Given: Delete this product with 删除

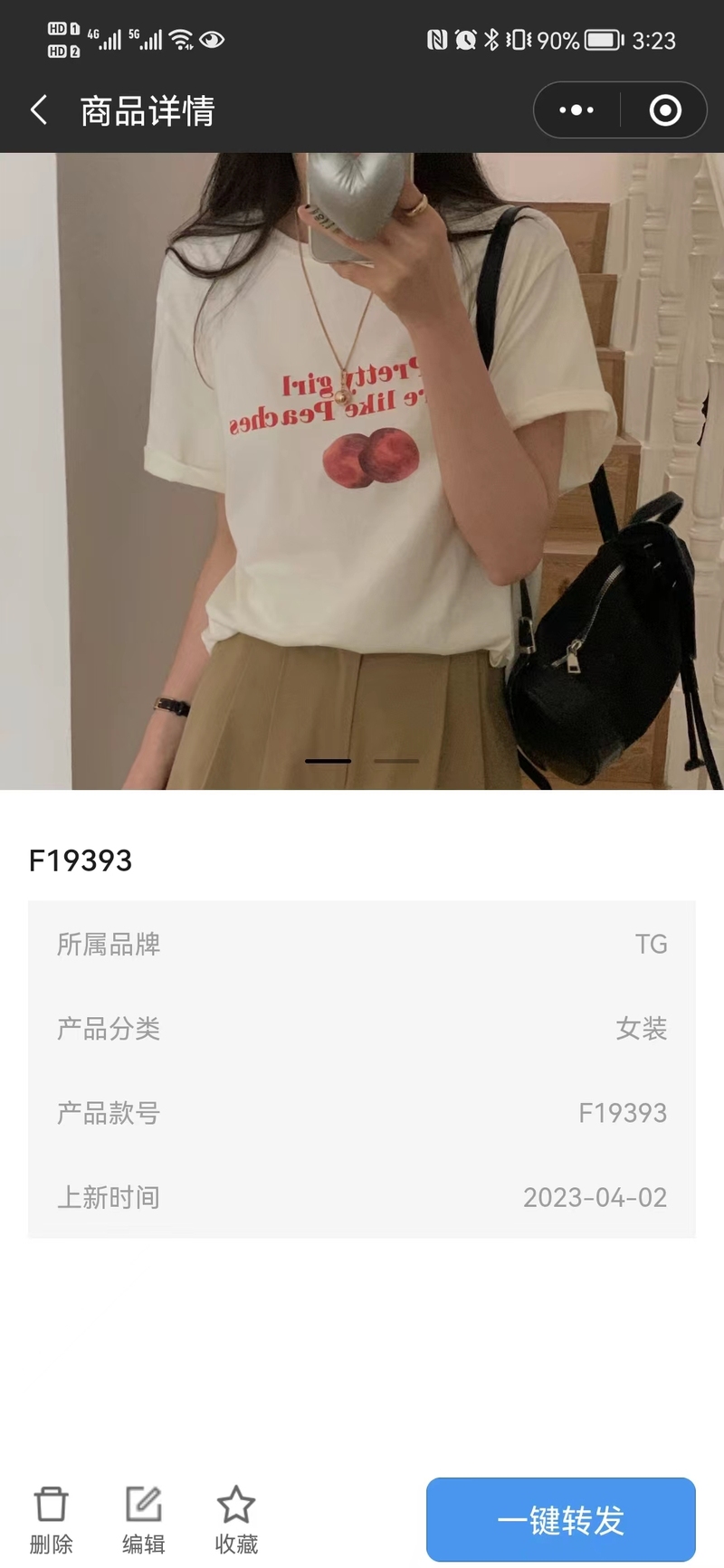Looking at the screenshot, I should [x=52, y=1520].
